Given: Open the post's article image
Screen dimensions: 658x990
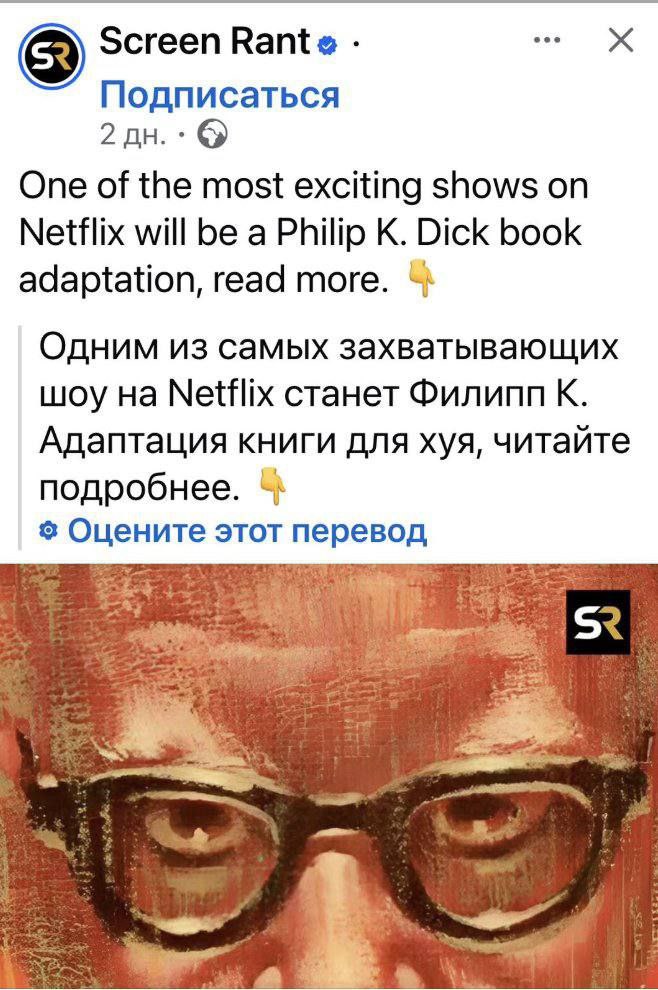Looking at the screenshot, I should point(329,775).
